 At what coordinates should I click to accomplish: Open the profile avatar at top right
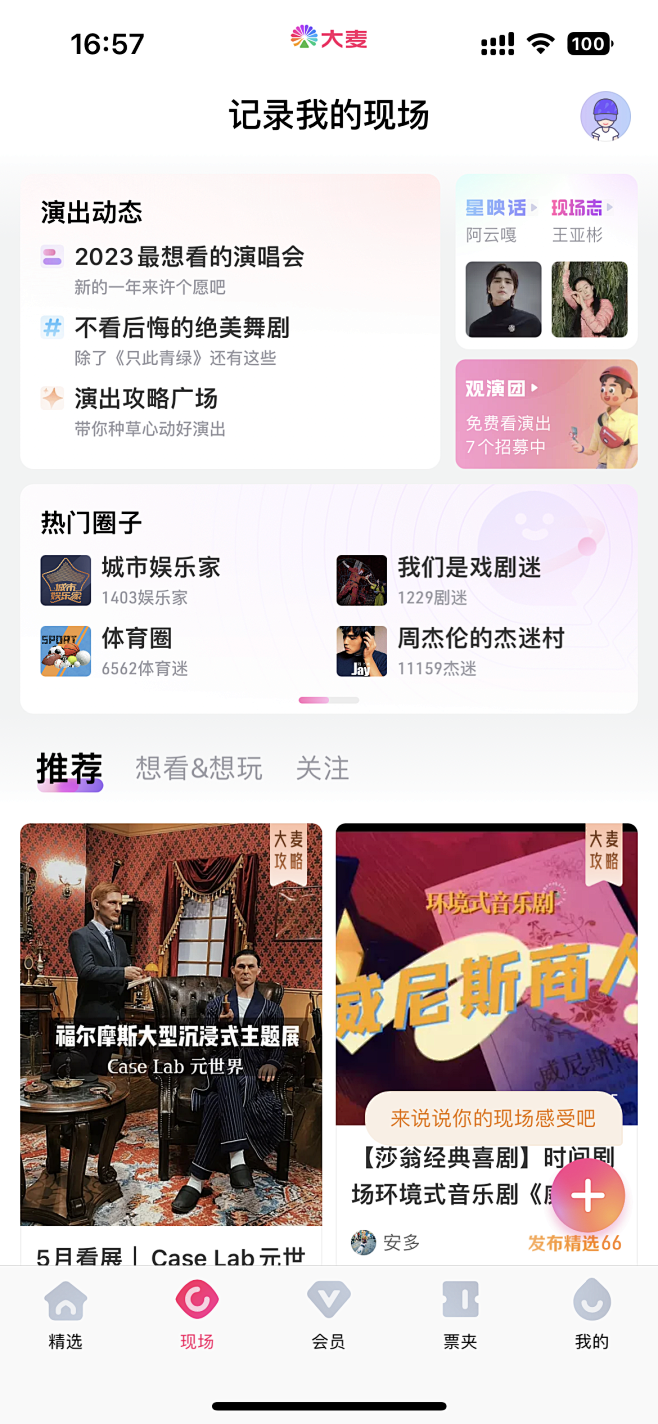[605, 117]
